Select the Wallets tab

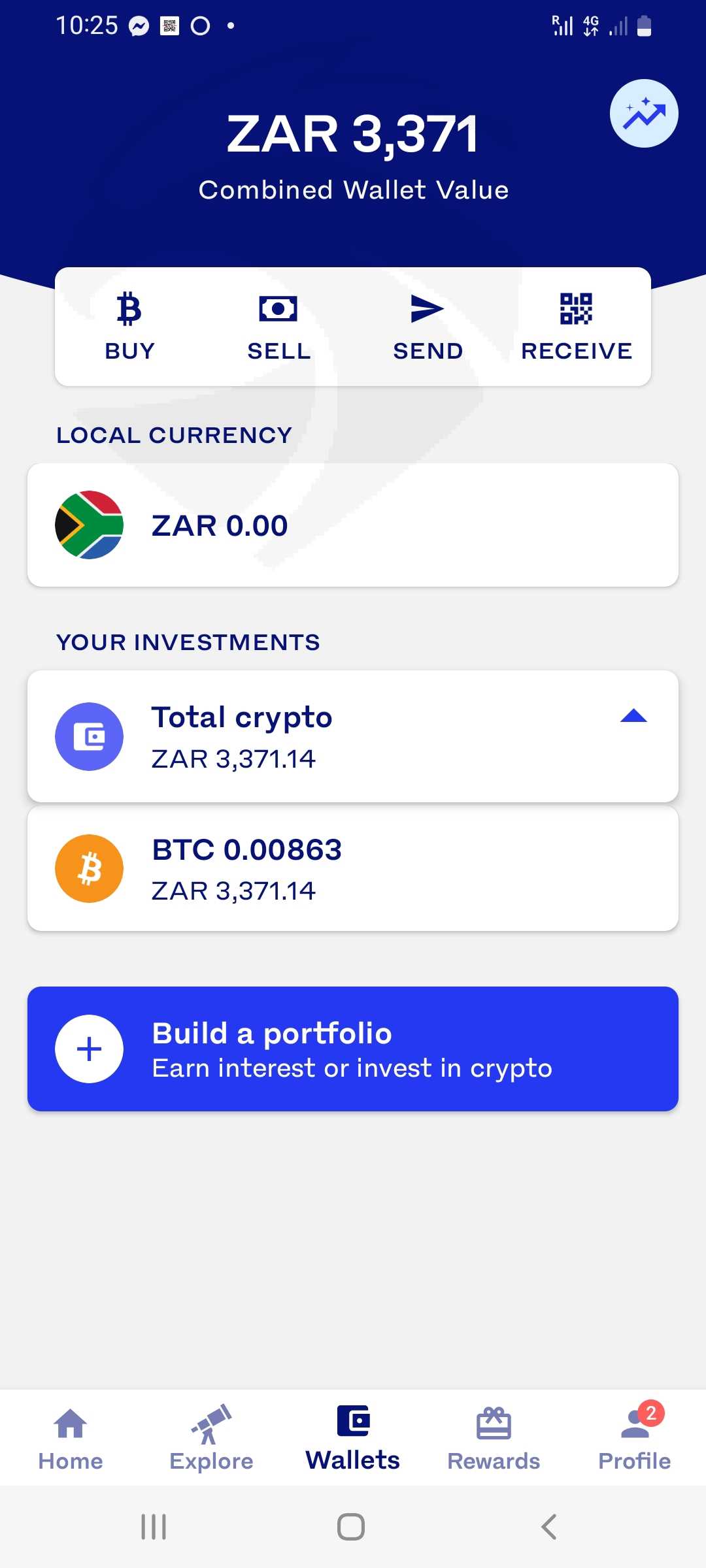tap(353, 1438)
